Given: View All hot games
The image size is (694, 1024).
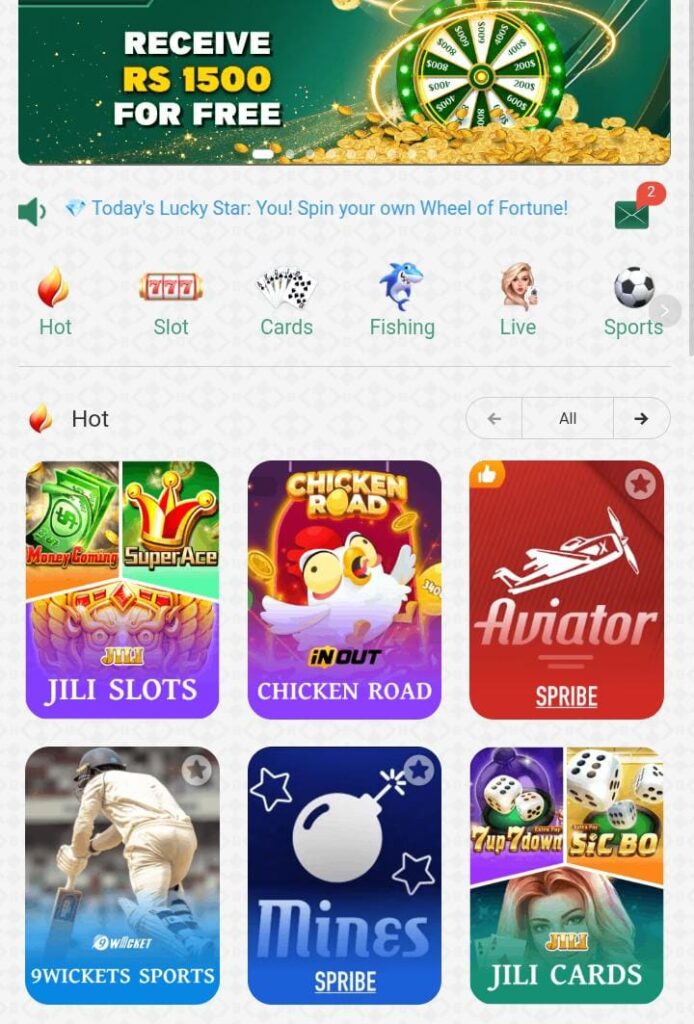Looking at the screenshot, I should coord(567,419).
